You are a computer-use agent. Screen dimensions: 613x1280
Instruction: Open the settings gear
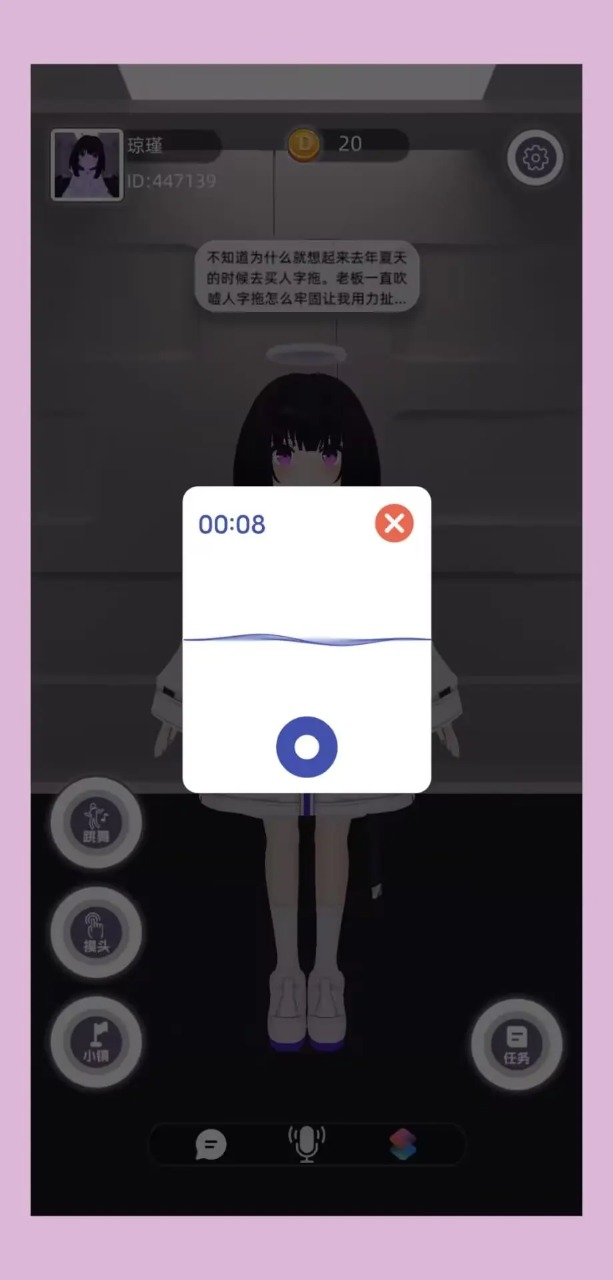click(536, 157)
